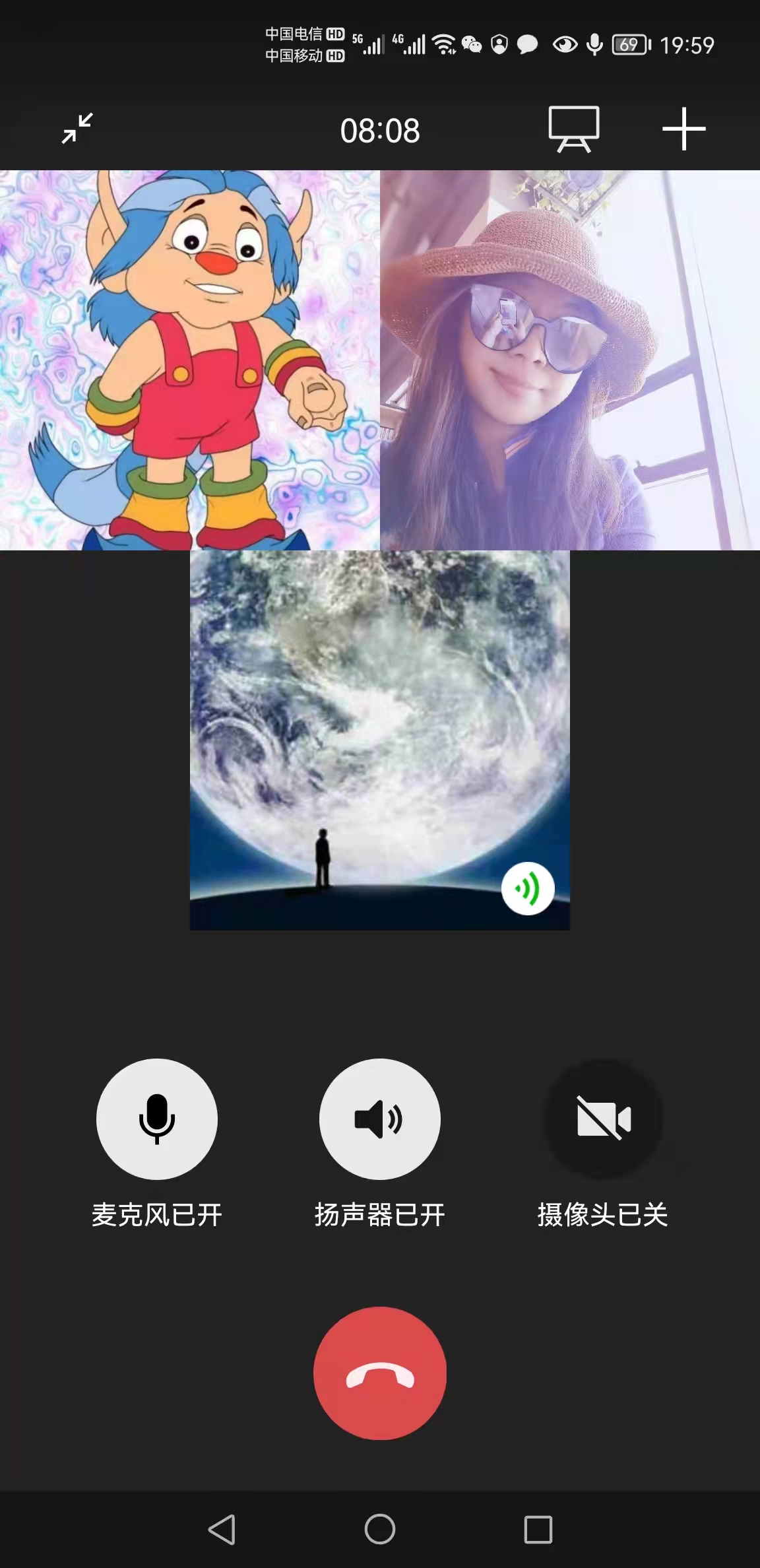
Task: Select the moon picture participant tile
Action: click(379, 739)
